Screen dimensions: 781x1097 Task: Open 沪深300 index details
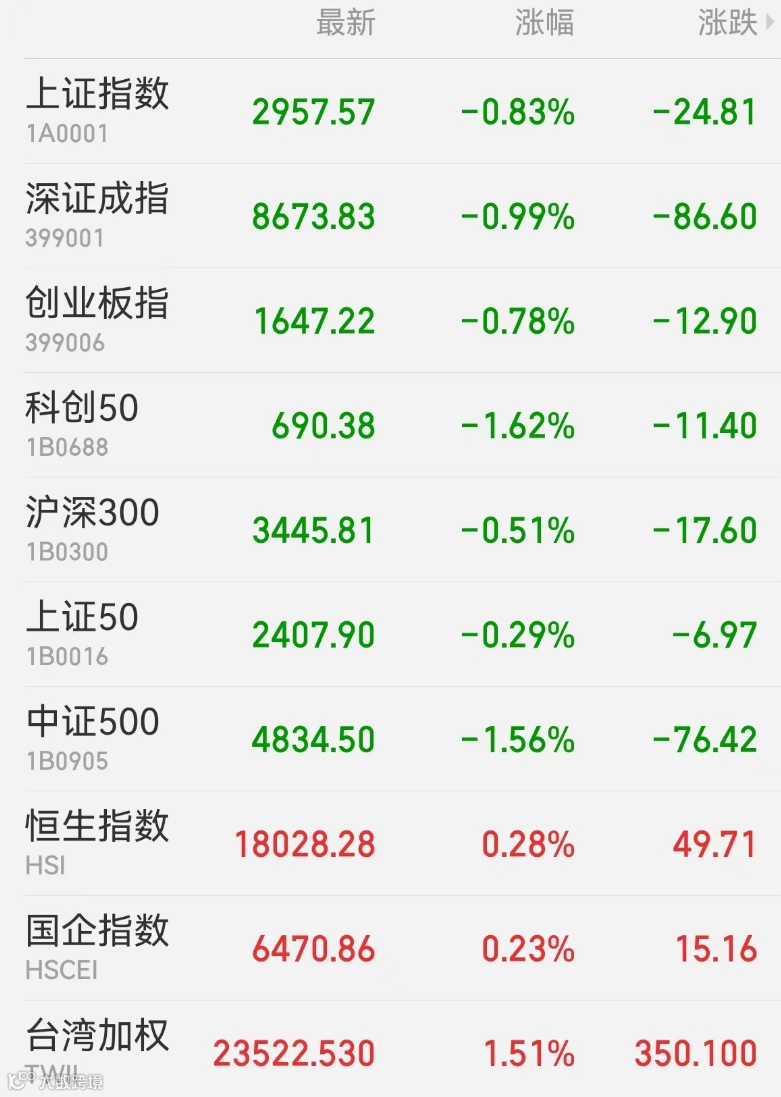(x=390, y=530)
